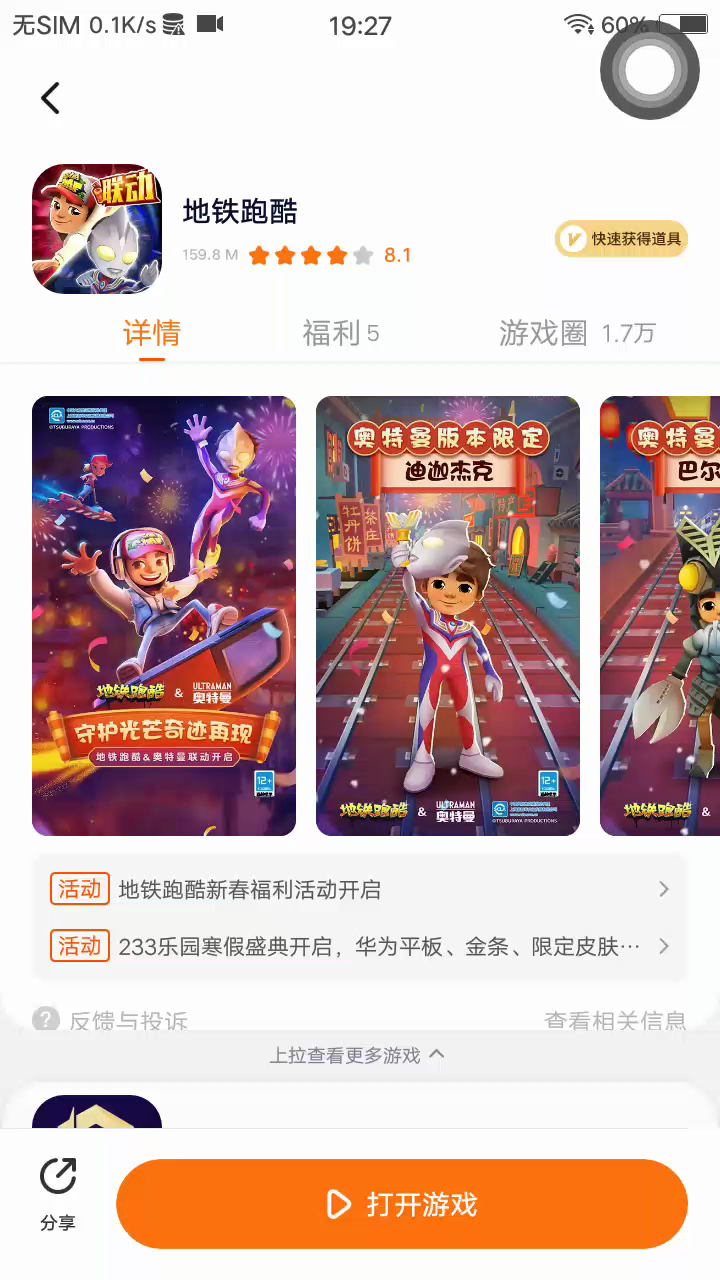This screenshot has height=1280, width=720.
Task: Switch to the 福利 tab
Action: (x=340, y=333)
